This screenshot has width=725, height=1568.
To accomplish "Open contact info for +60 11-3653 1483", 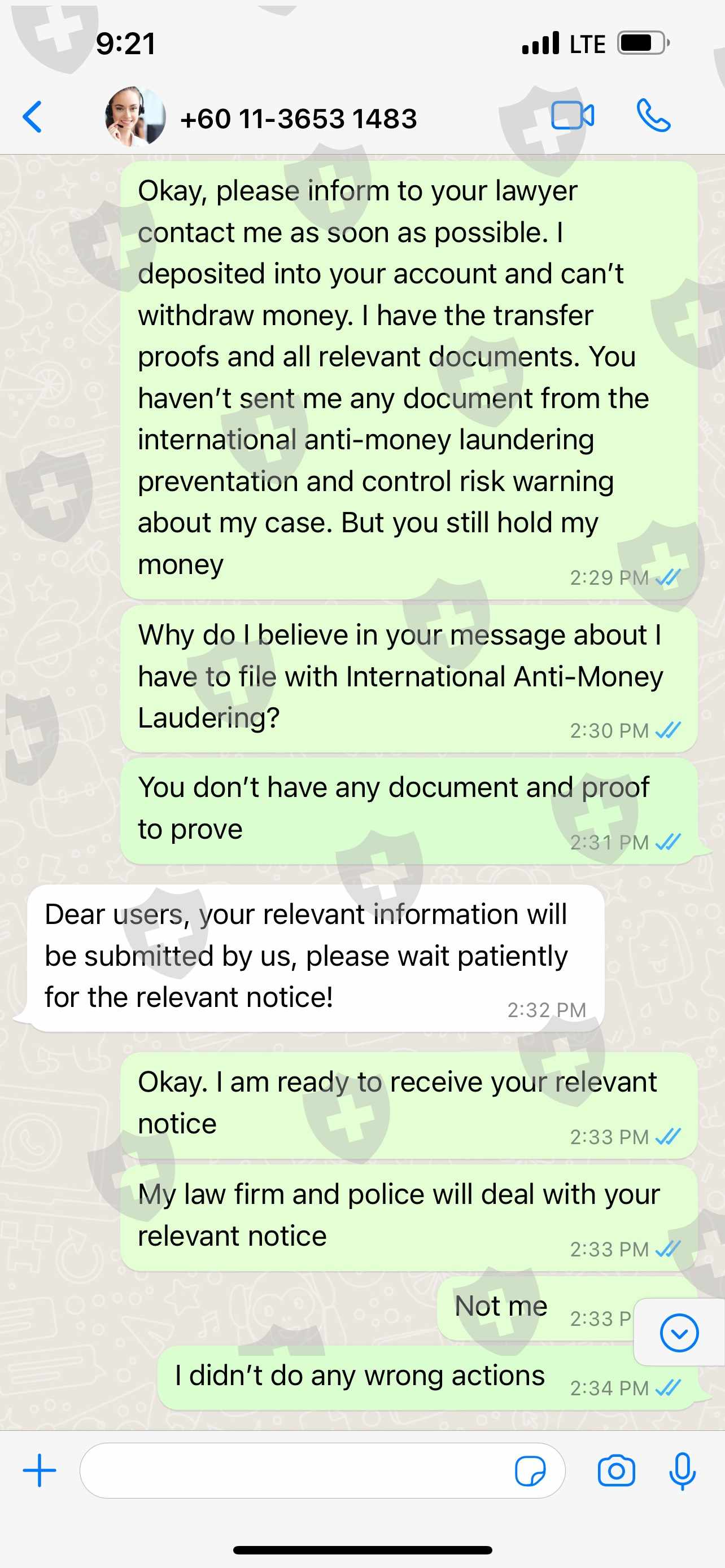I will [x=298, y=118].
